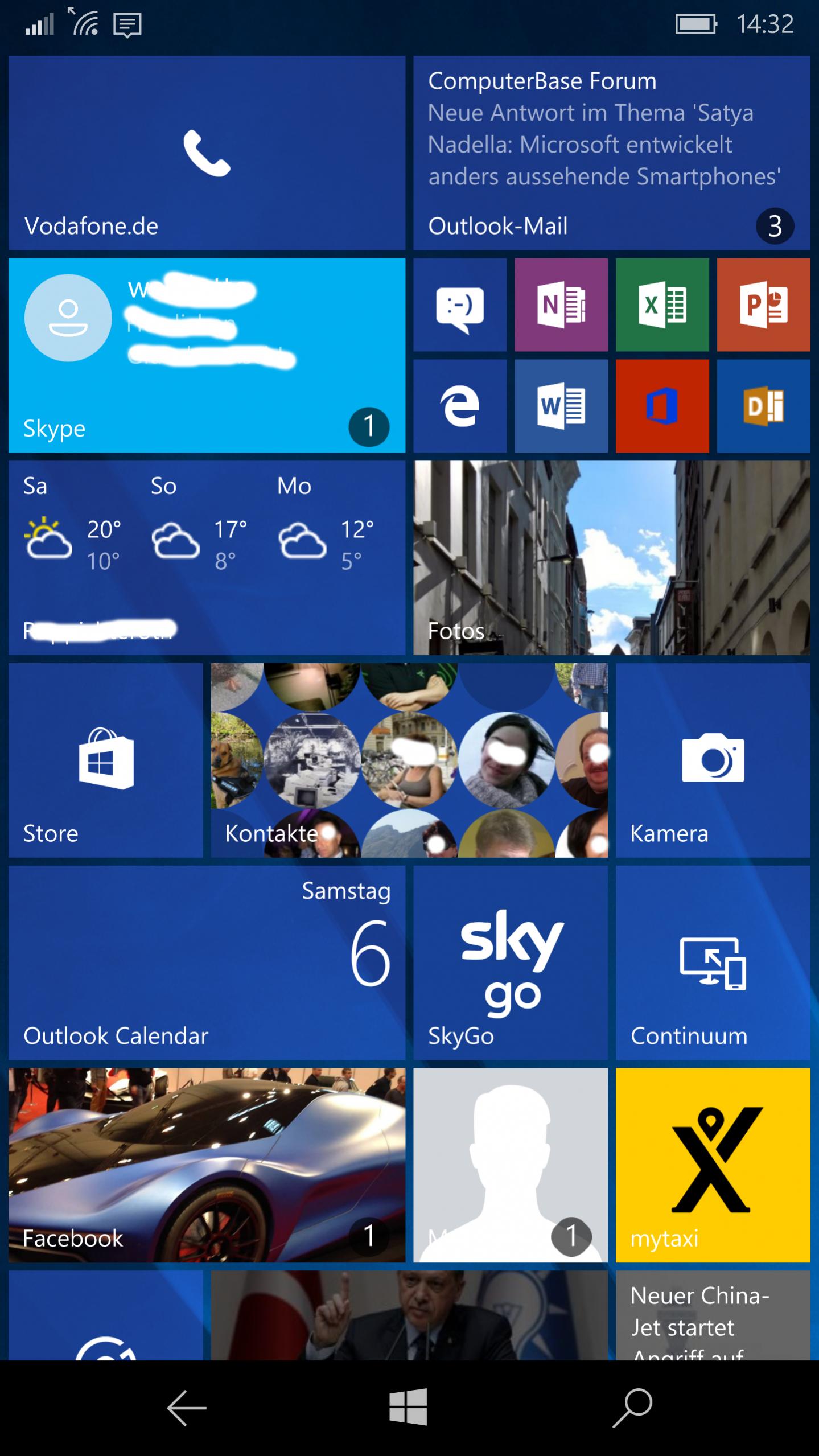
Task: Open Continuum
Action: coord(713,963)
